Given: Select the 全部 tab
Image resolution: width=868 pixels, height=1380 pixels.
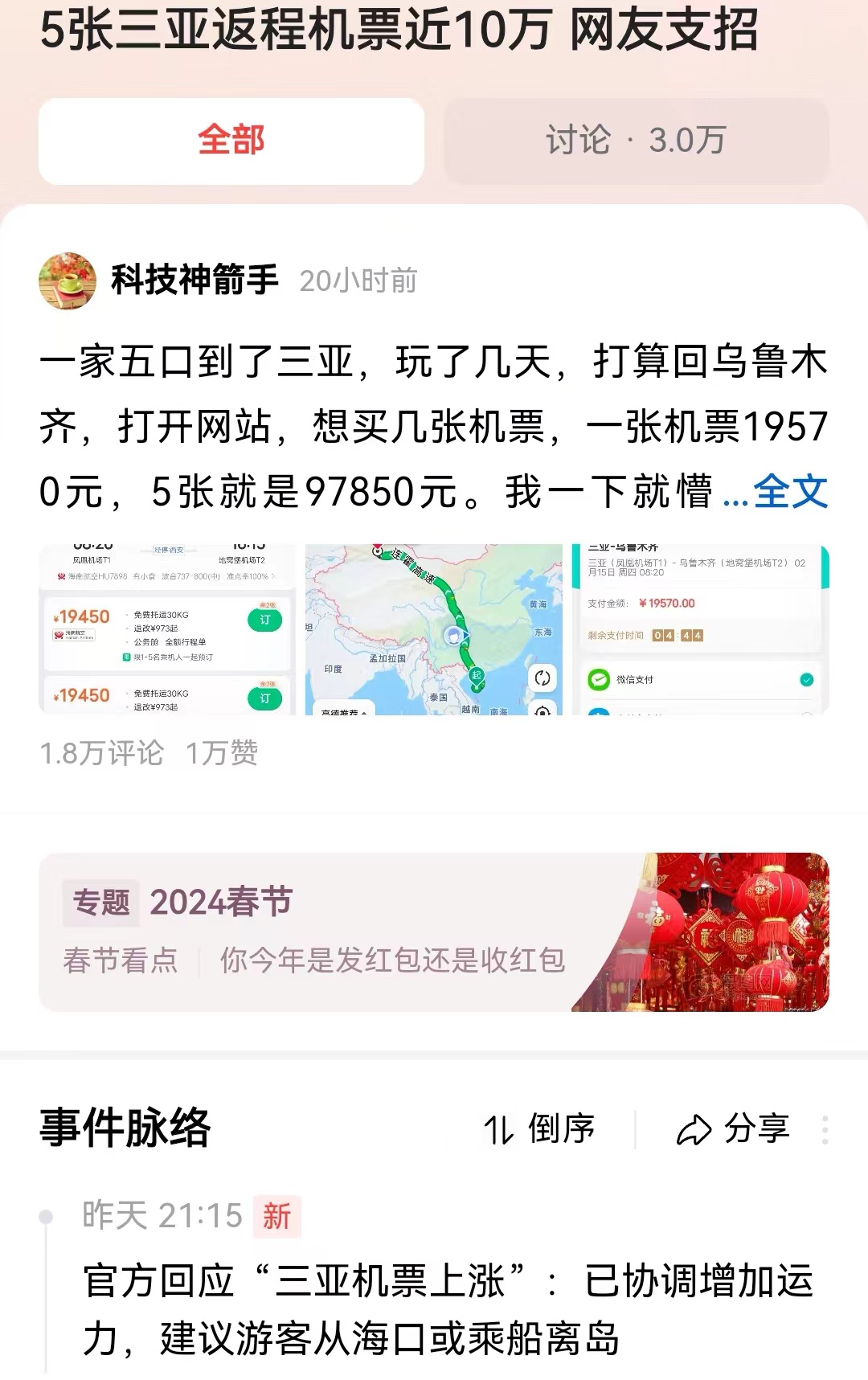Looking at the screenshot, I should 230,139.
